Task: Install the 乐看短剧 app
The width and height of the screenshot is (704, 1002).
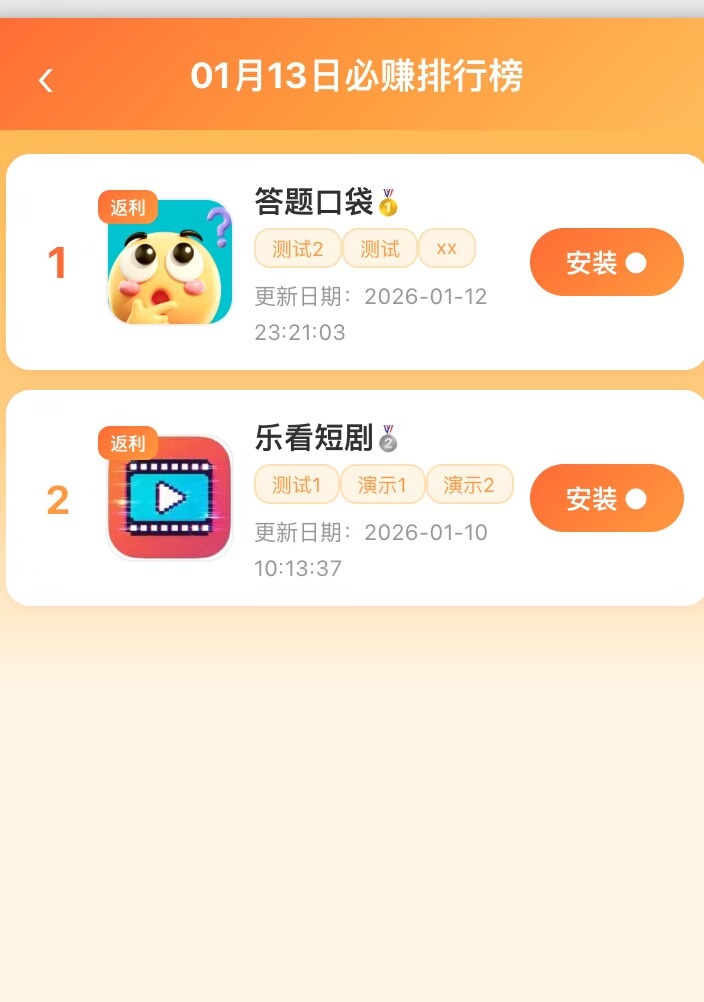Action: point(606,498)
